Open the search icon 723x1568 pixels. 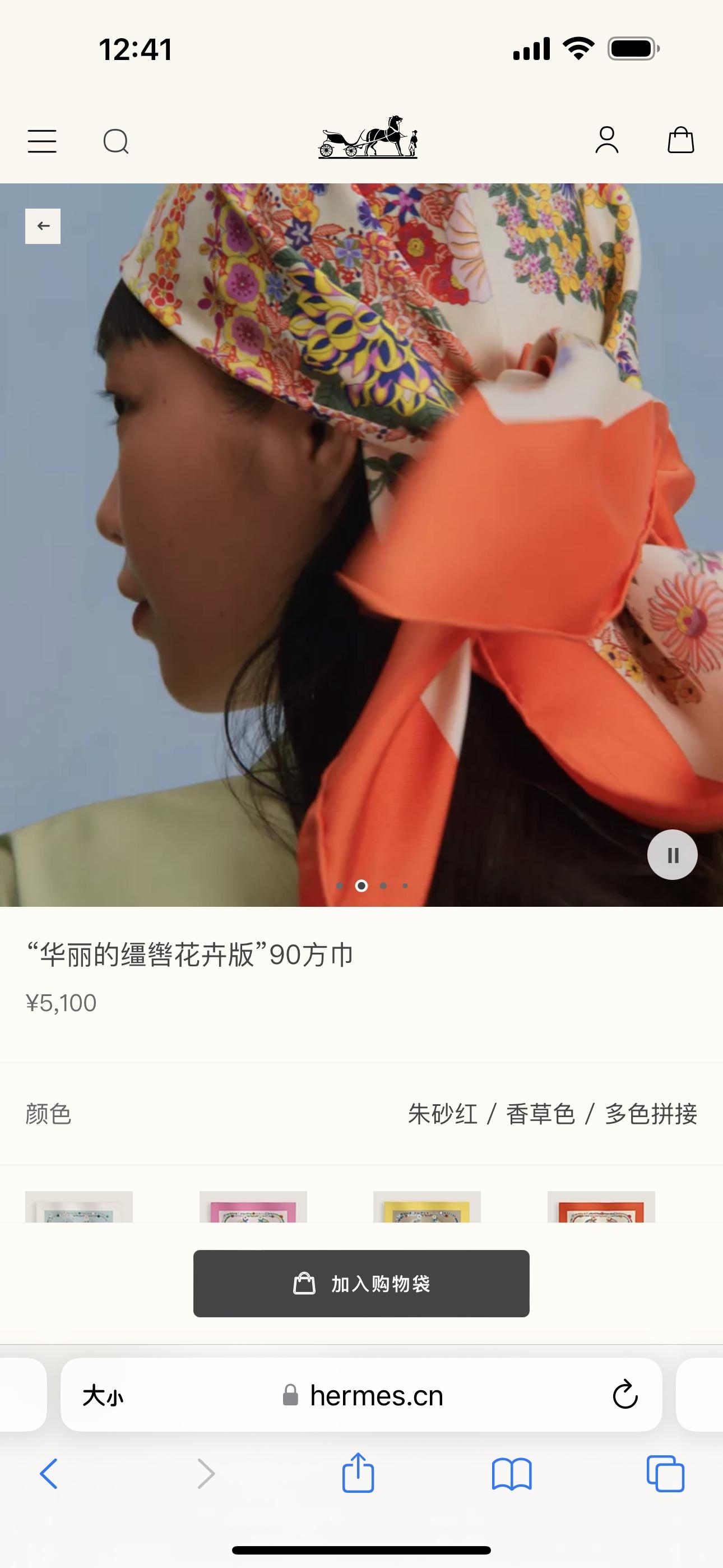click(115, 141)
